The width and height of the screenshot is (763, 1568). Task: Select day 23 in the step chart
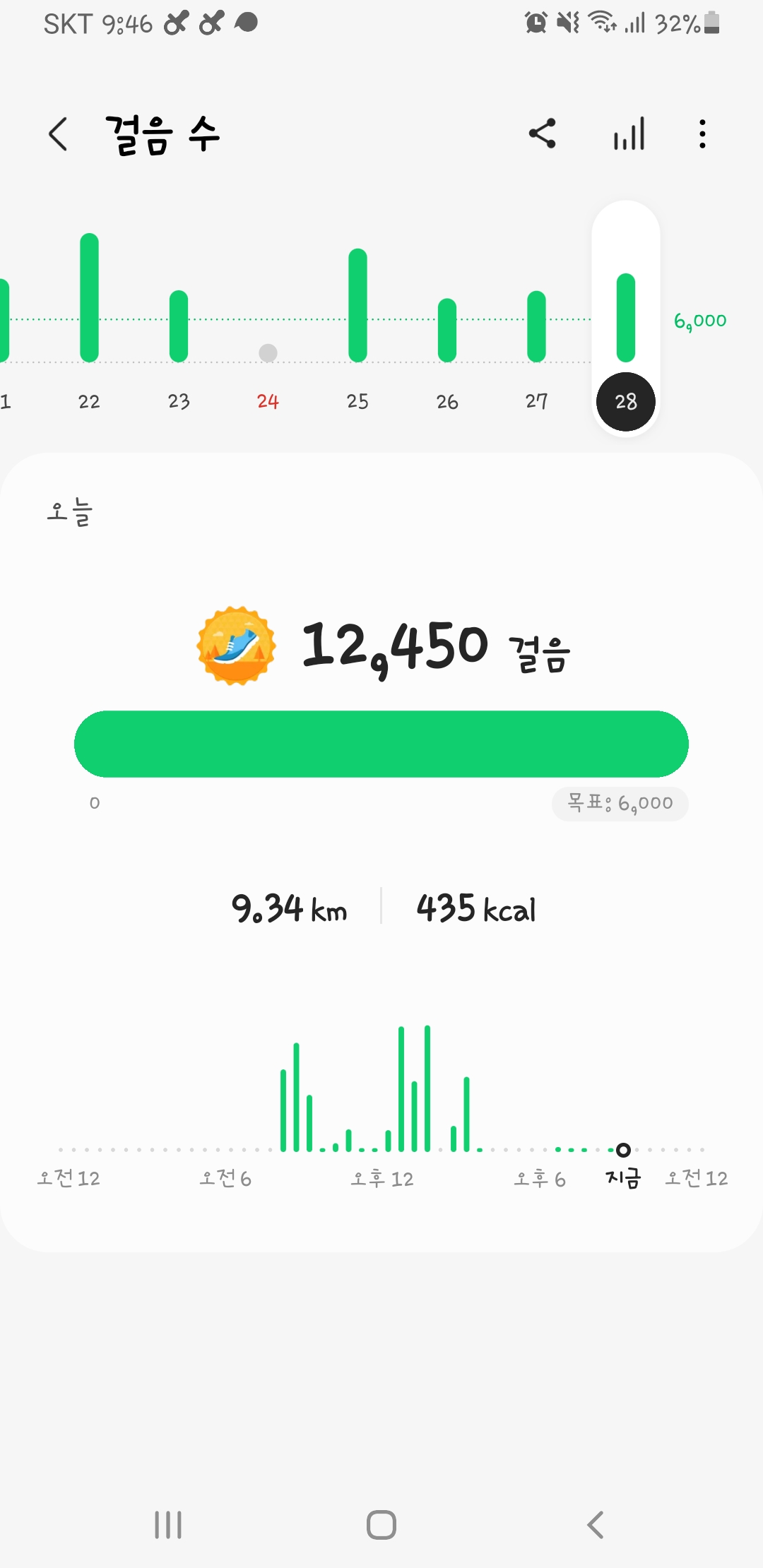(179, 401)
